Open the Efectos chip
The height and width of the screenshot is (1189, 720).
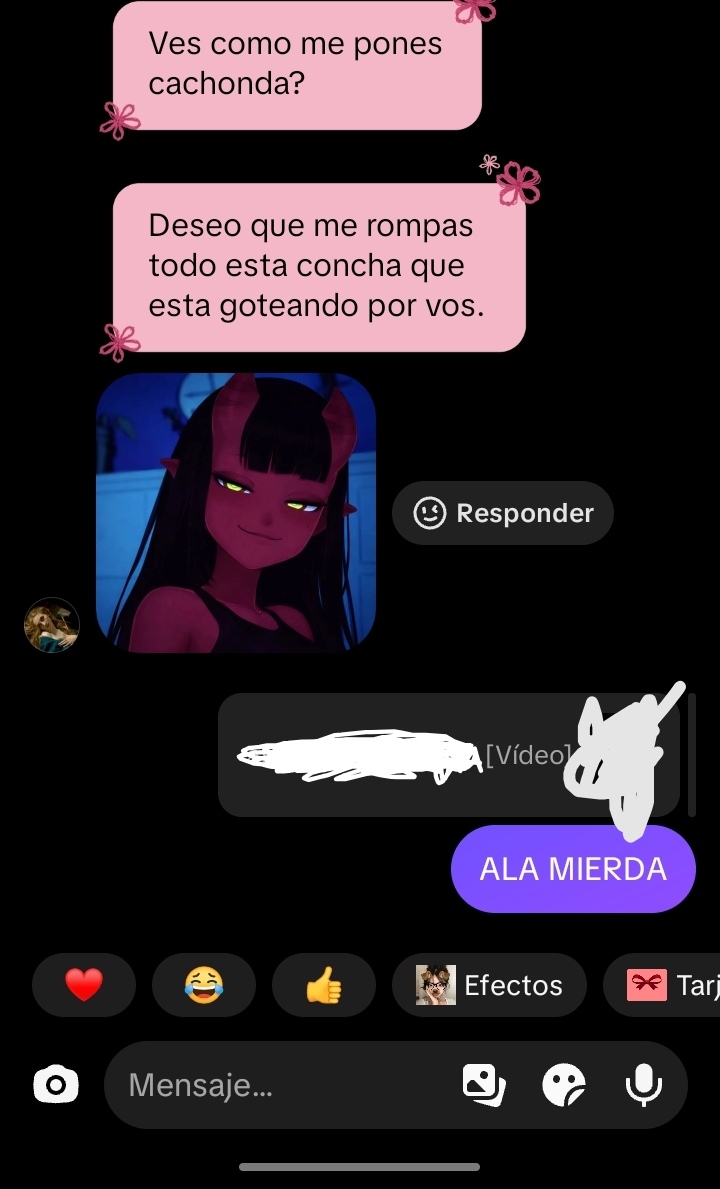(x=489, y=985)
